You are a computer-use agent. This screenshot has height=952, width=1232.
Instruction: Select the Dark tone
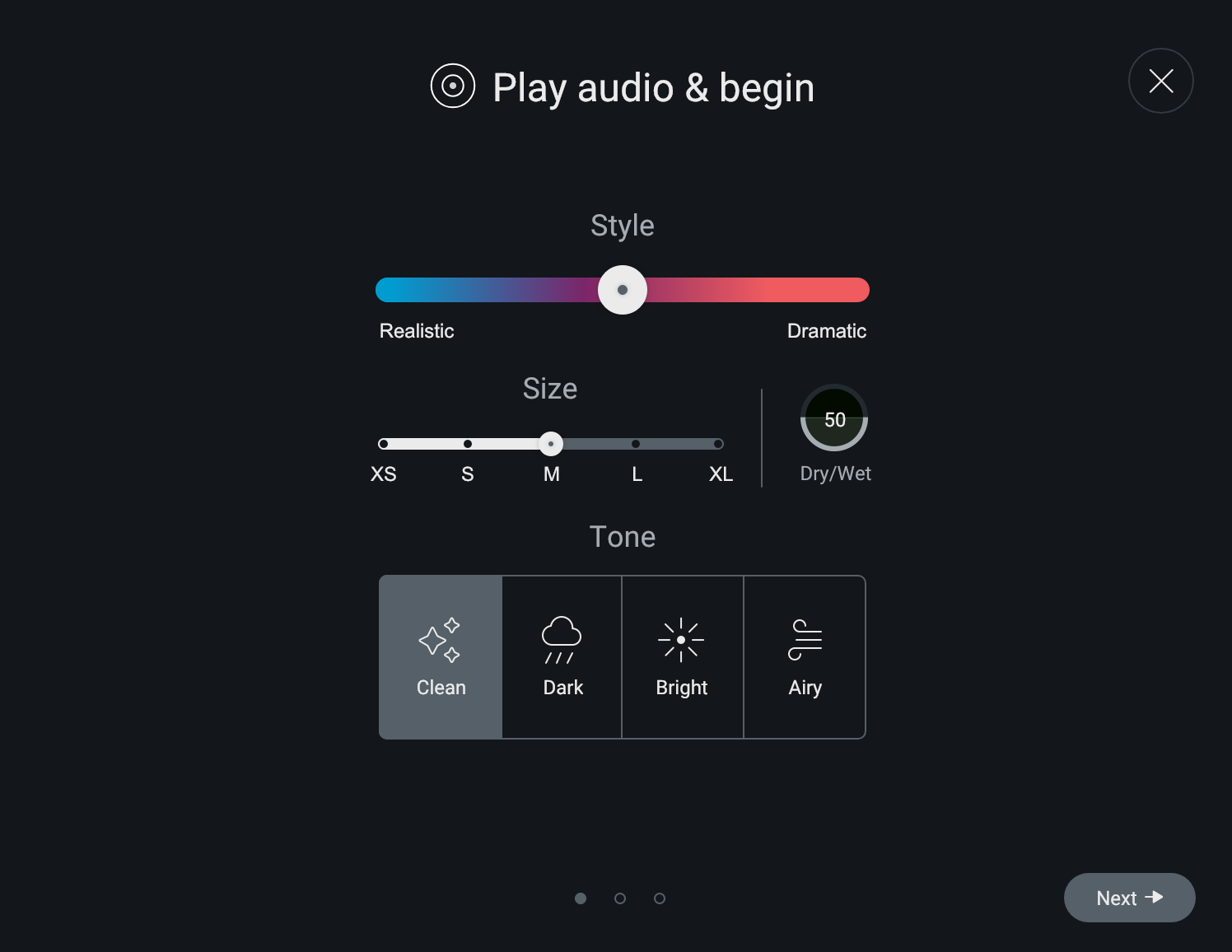562,657
